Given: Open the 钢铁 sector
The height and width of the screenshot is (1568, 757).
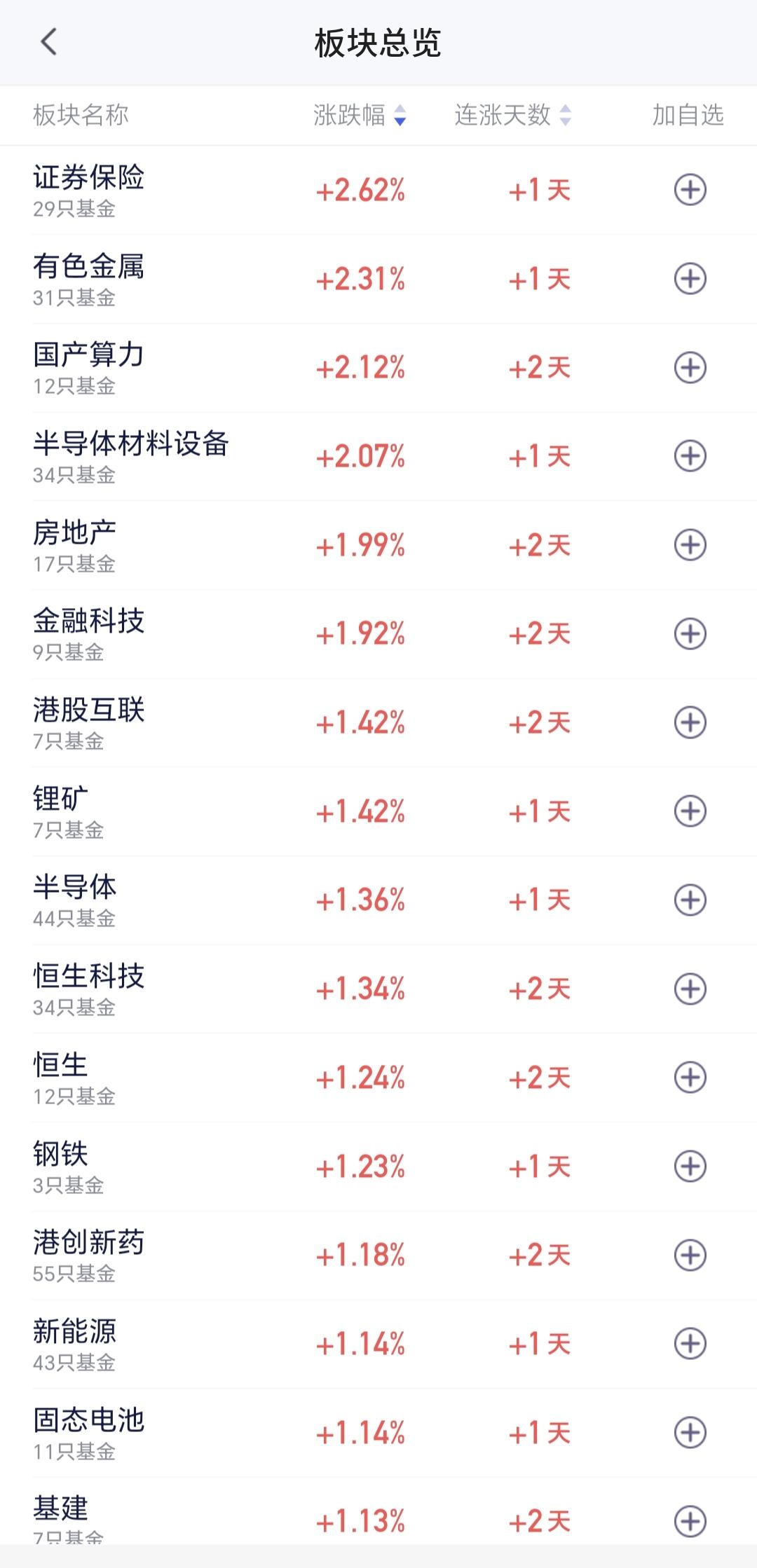Looking at the screenshot, I should [x=378, y=1167].
